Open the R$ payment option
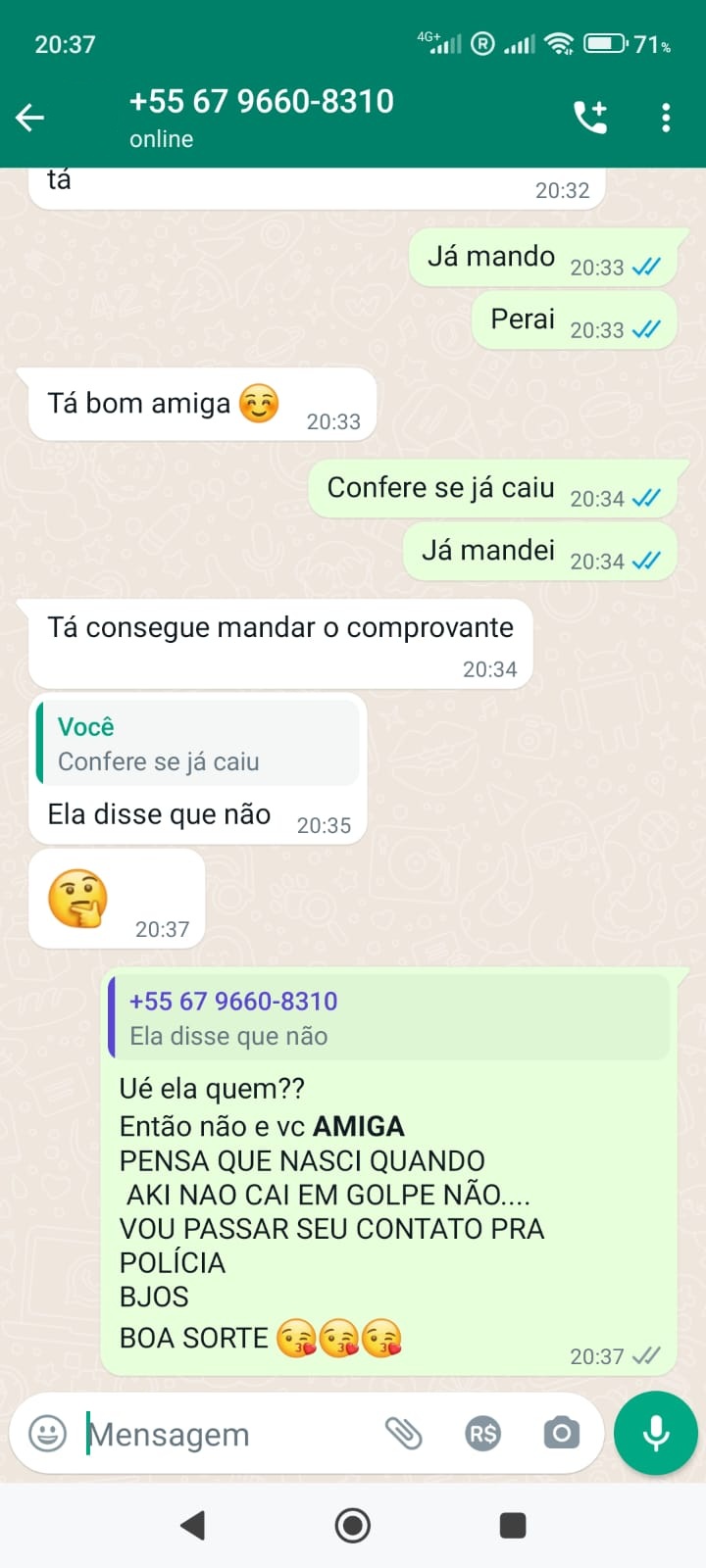 click(482, 1434)
